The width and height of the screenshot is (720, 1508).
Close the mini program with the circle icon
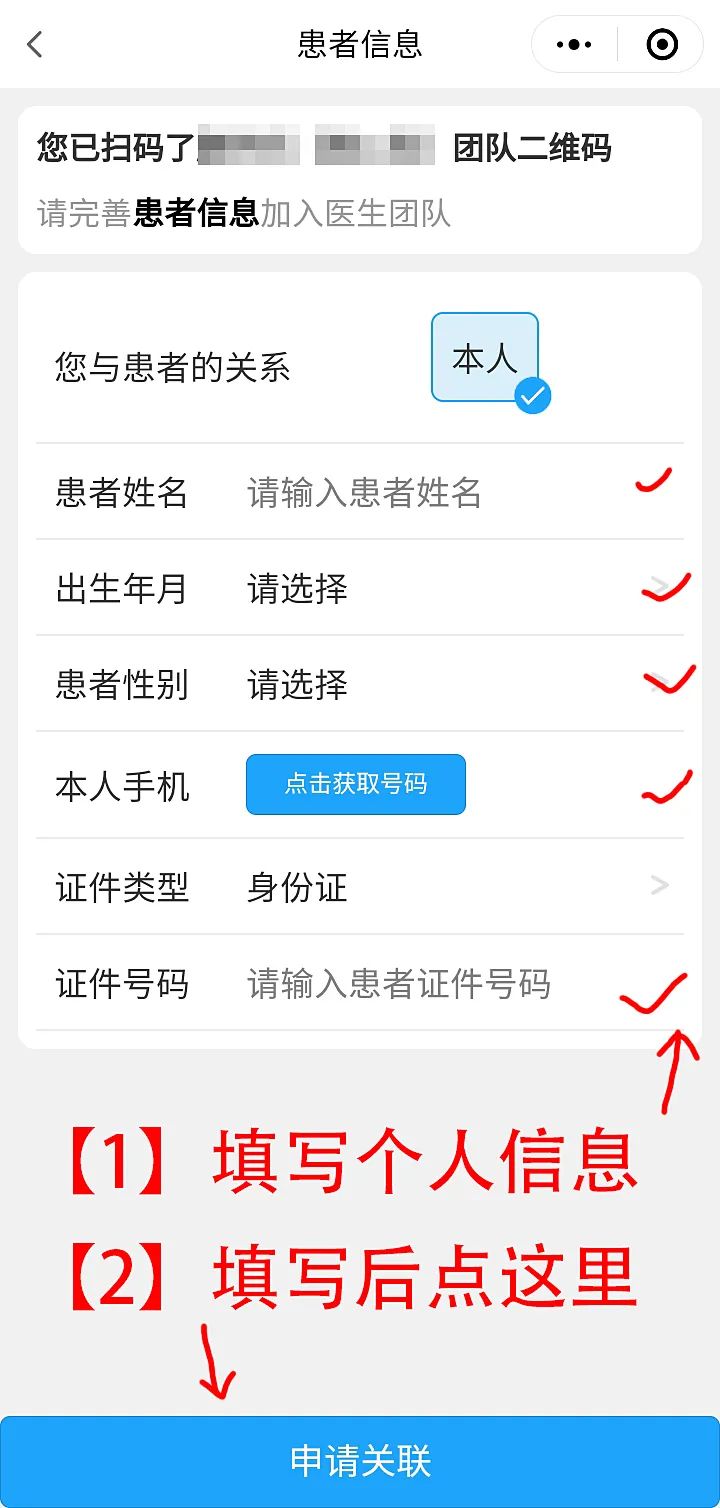(x=662, y=45)
